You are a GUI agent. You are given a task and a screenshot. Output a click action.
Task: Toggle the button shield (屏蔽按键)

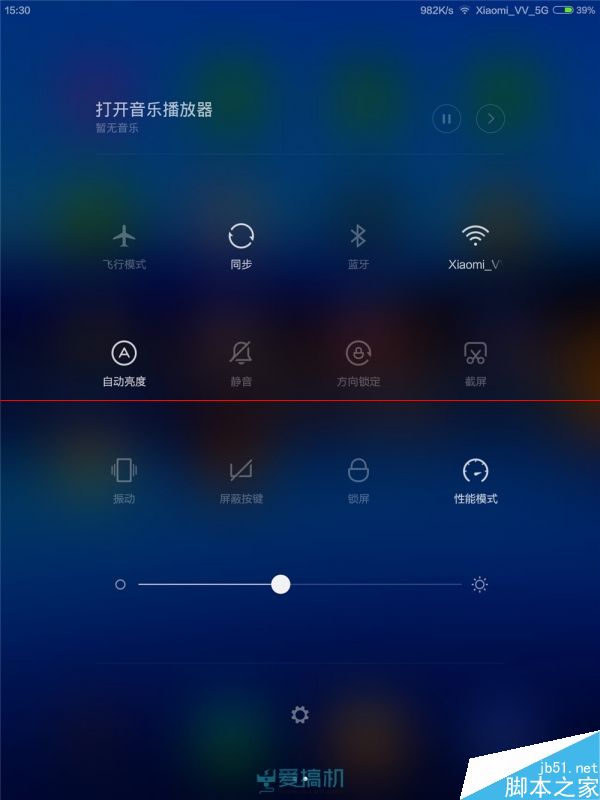coord(241,470)
